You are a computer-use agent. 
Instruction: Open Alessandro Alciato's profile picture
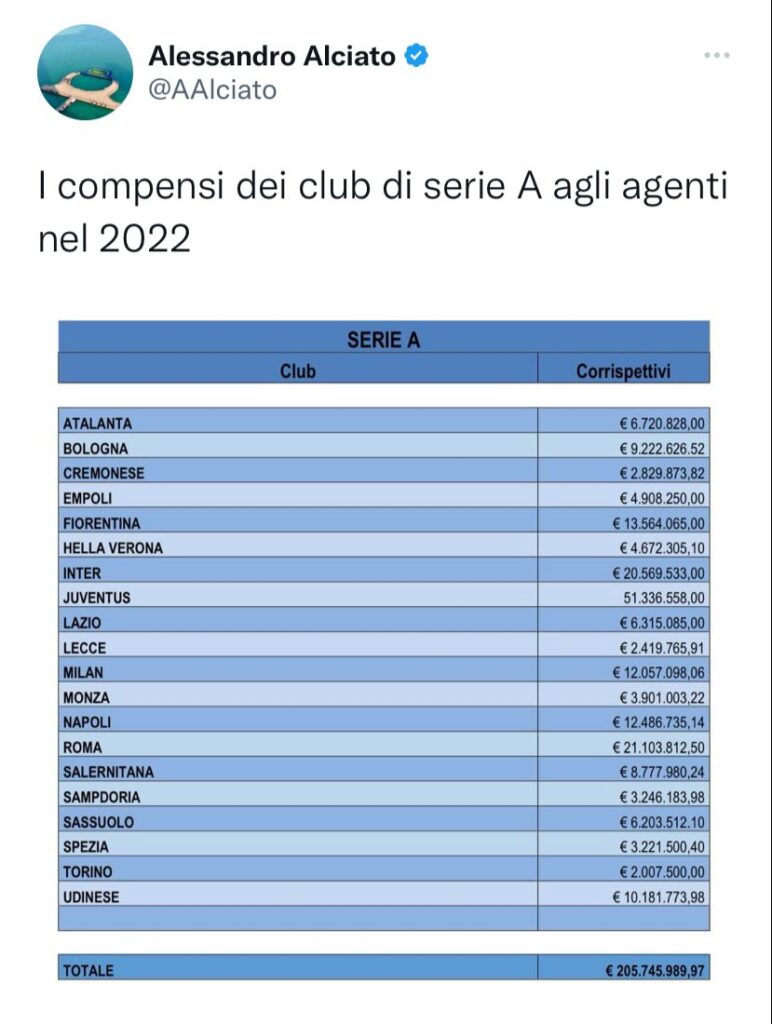(x=85, y=72)
